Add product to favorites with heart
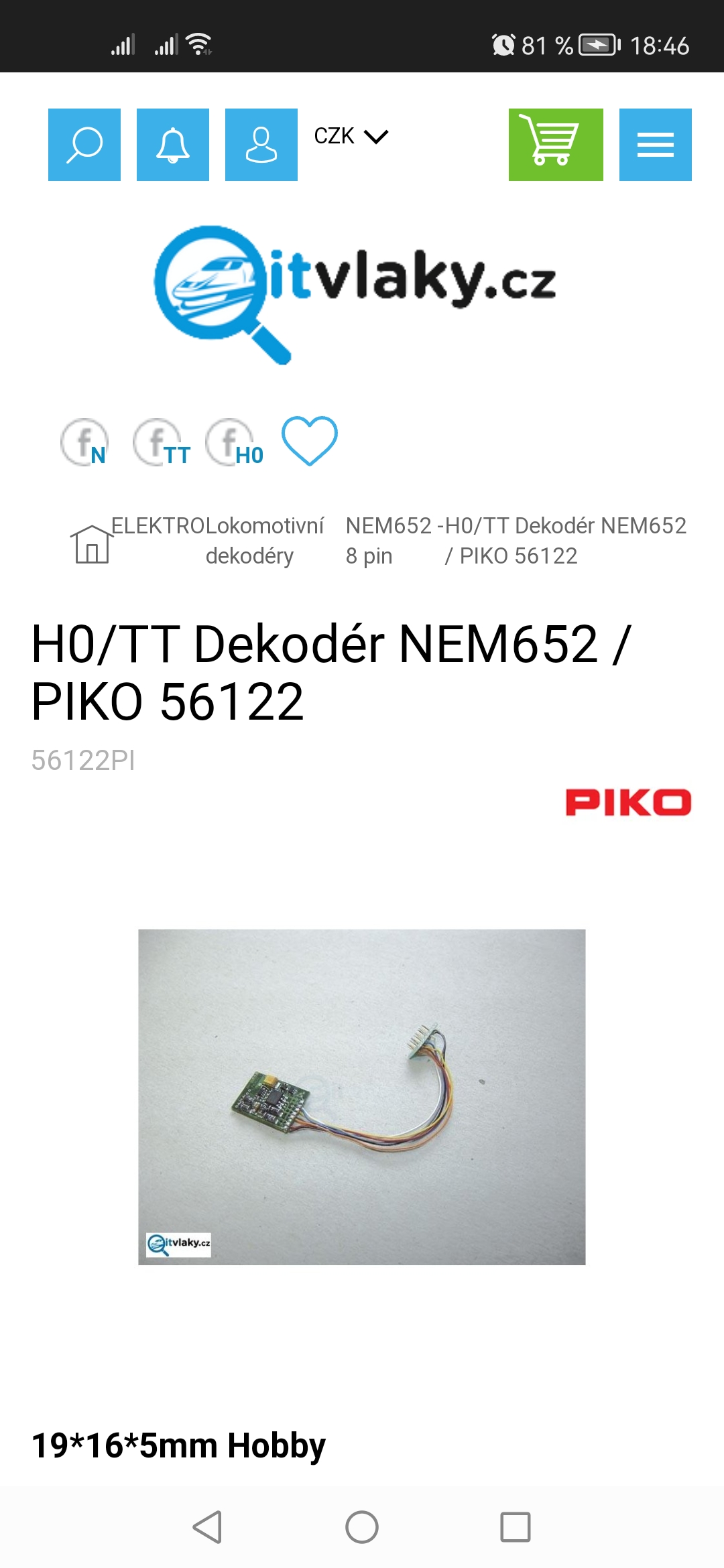 pos(309,441)
